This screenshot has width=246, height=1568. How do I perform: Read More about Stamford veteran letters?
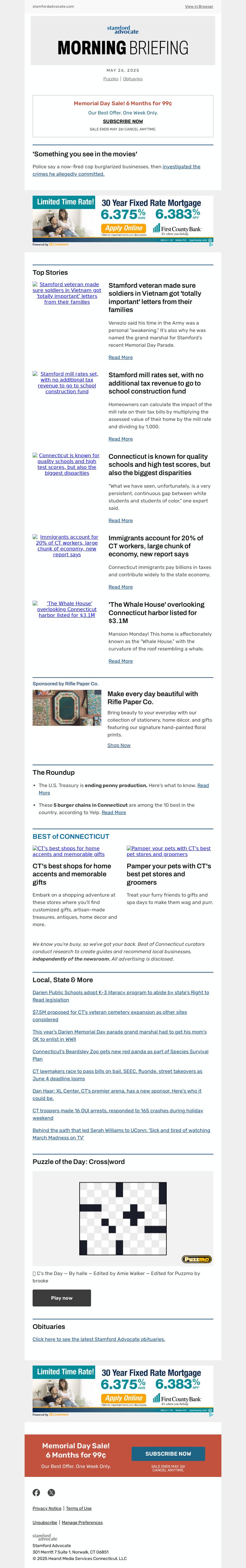point(121,357)
